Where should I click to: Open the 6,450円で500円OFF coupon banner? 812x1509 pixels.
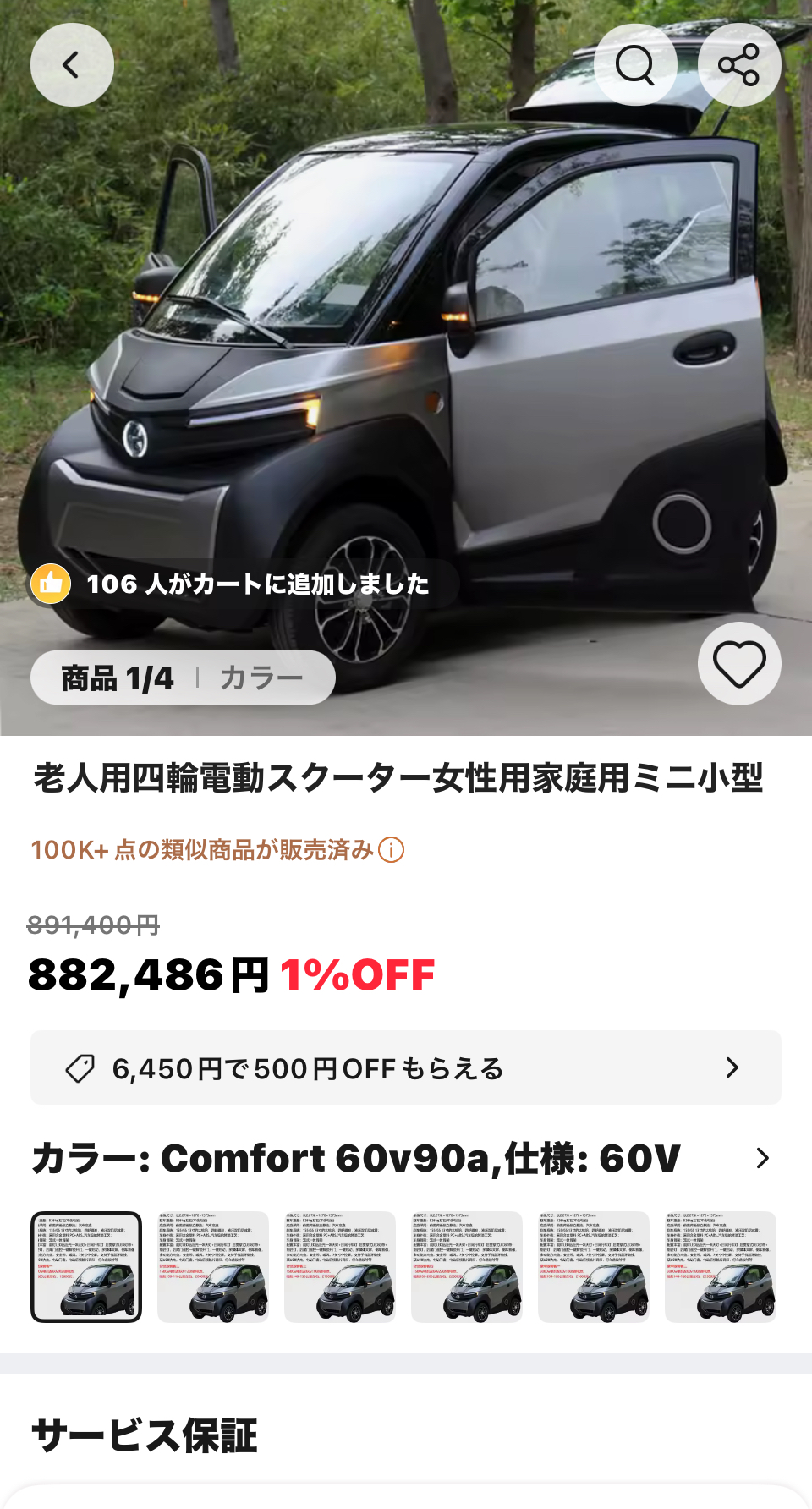click(x=406, y=1068)
